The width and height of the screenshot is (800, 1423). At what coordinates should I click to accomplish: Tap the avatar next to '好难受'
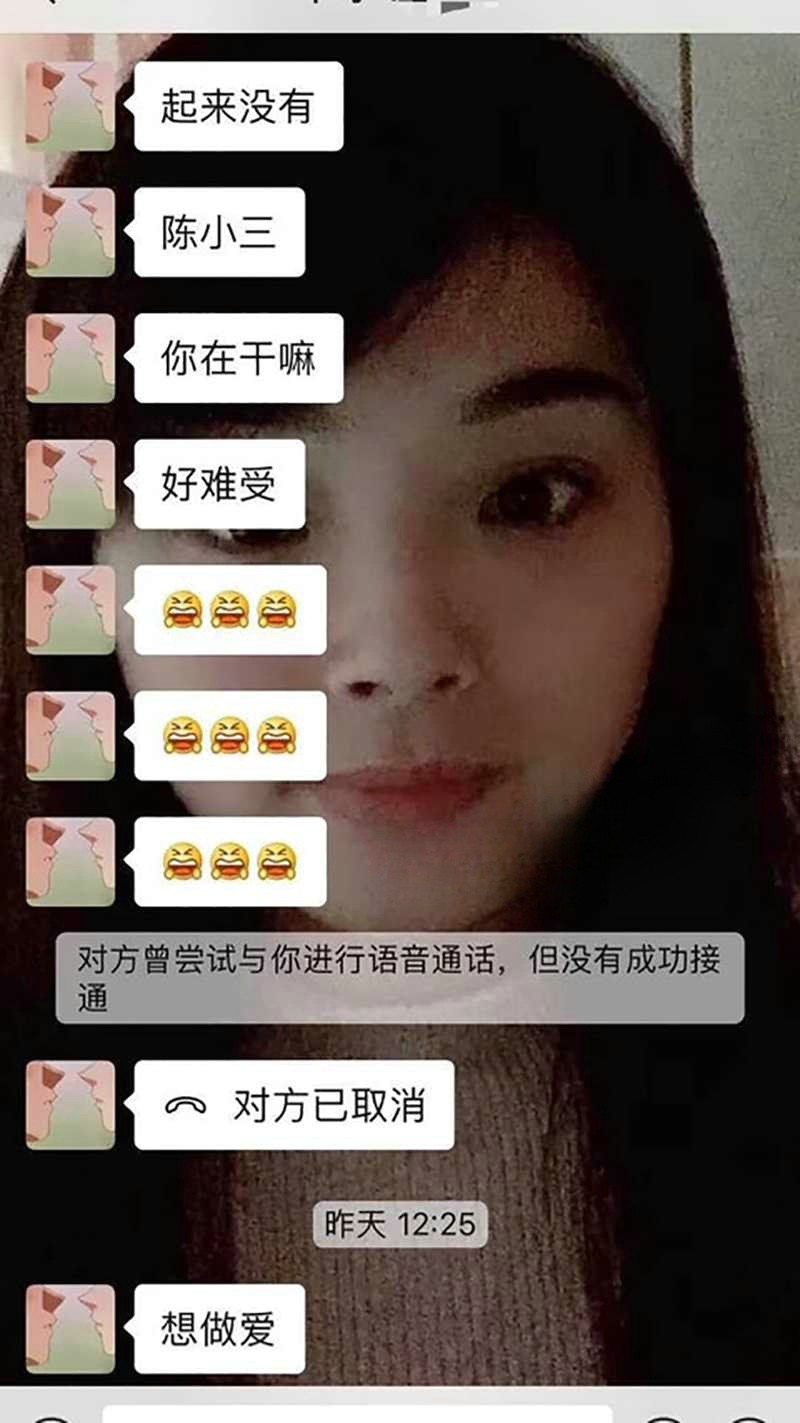pos(70,484)
